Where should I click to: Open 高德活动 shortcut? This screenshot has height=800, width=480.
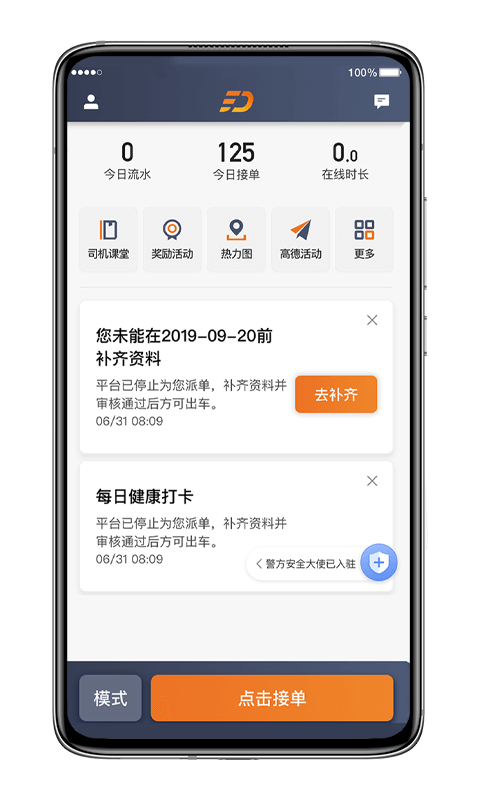[x=300, y=239]
